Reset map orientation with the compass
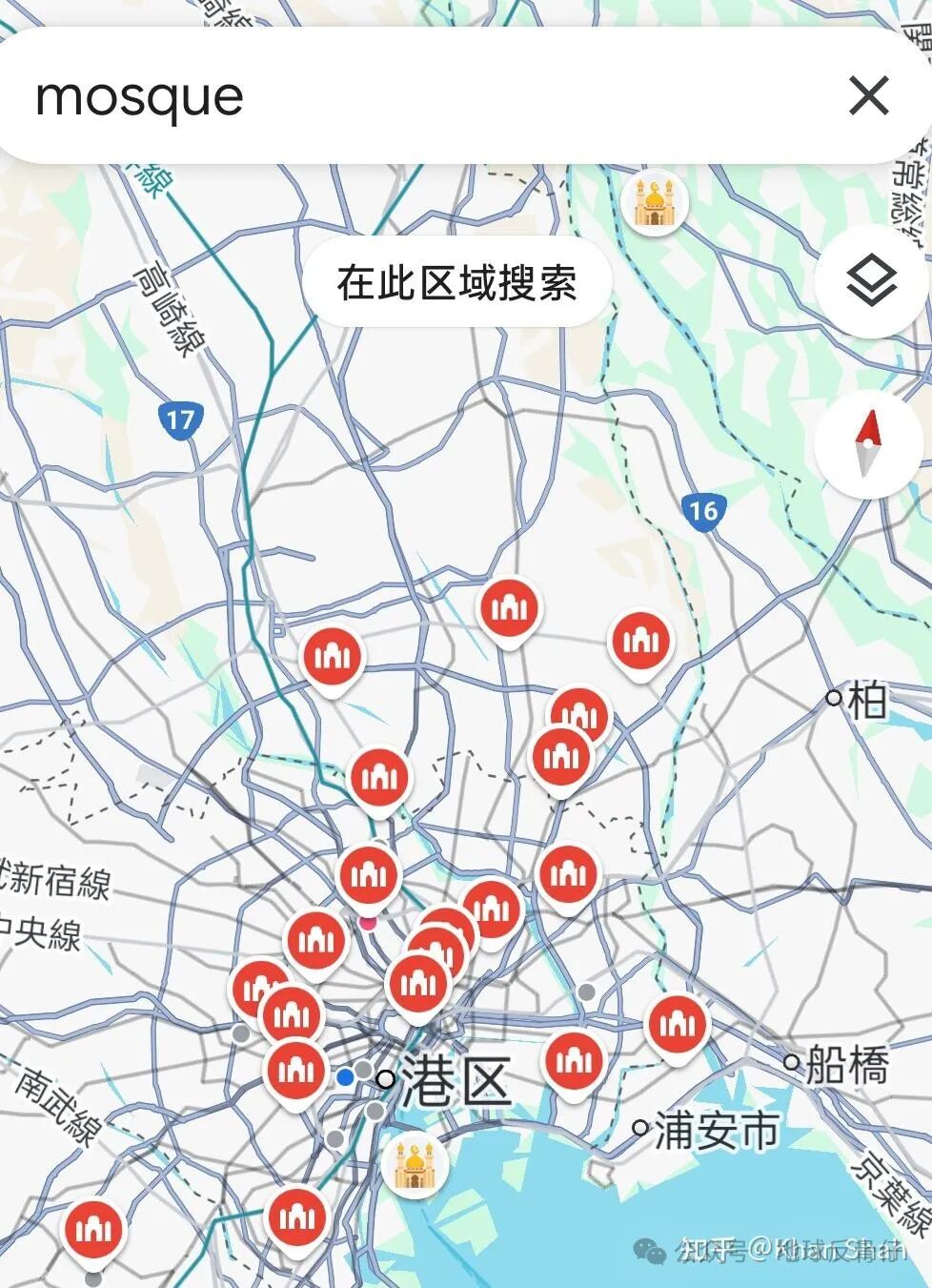The width and height of the screenshot is (932, 1288). pyautogui.click(x=868, y=443)
